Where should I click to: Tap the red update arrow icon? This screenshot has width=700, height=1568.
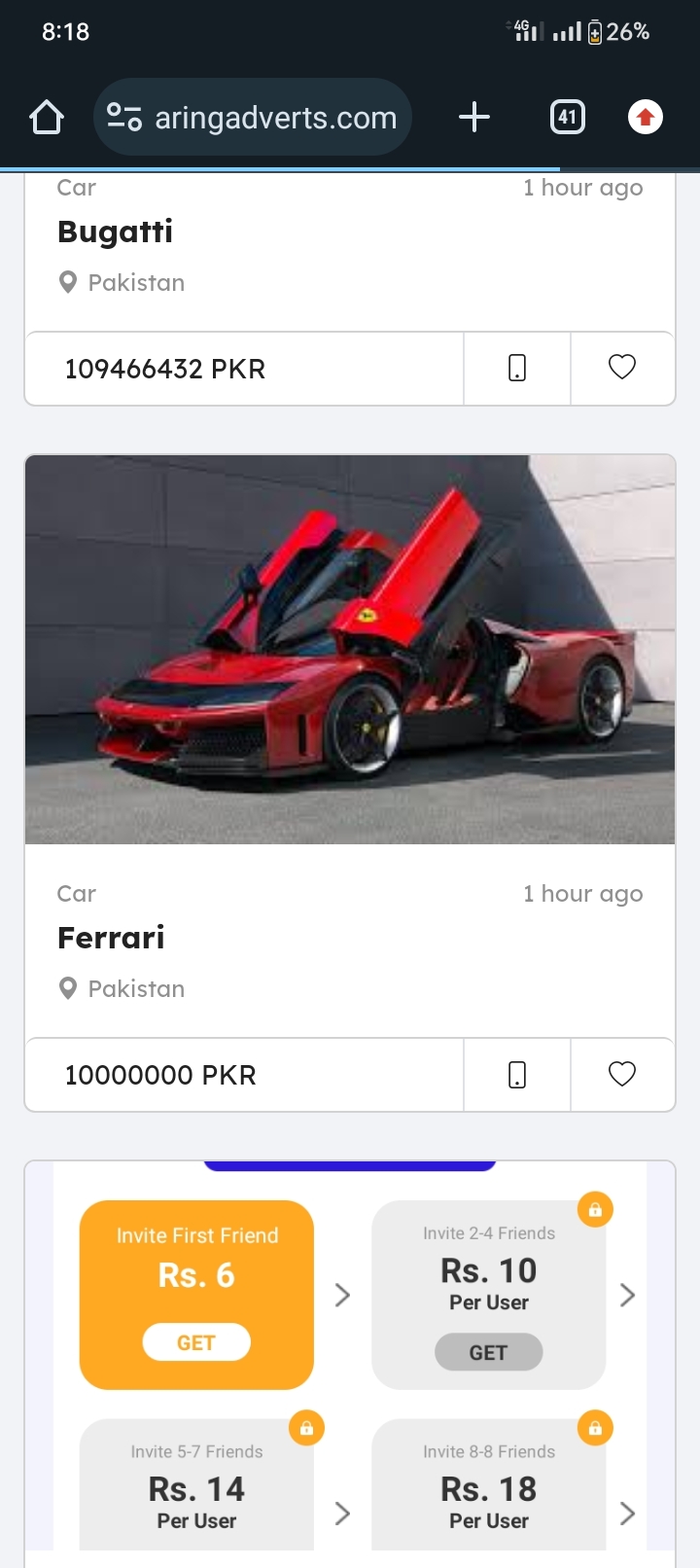pos(646,118)
